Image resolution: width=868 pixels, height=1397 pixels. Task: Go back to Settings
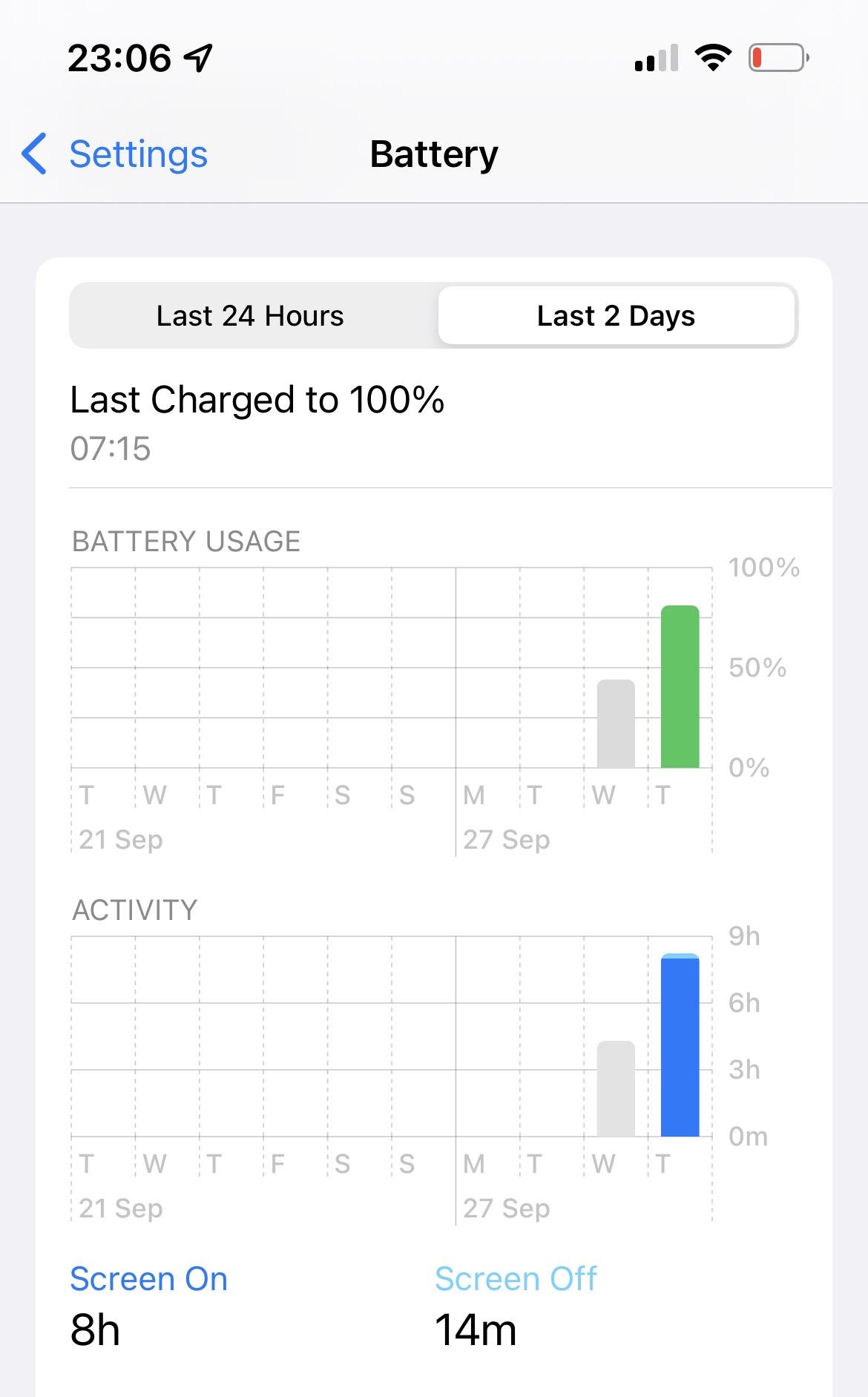(x=115, y=154)
